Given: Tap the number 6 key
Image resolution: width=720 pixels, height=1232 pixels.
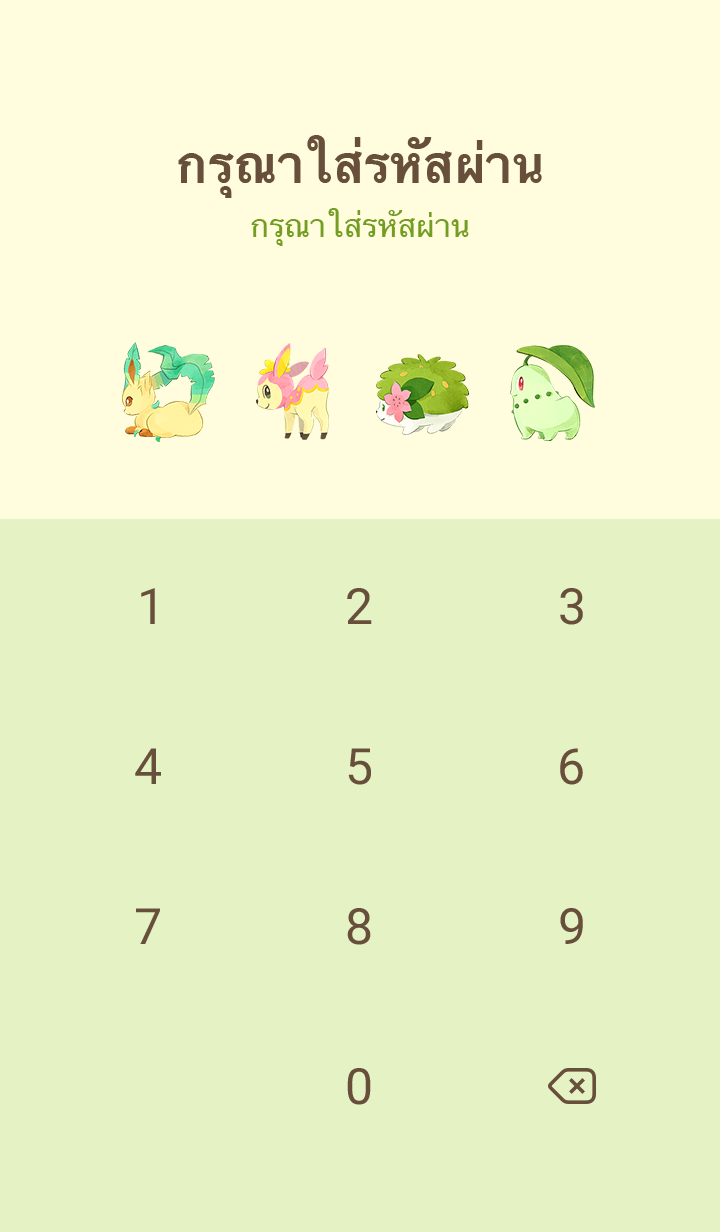Looking at the screenshot, I should [x=571, y=767].
